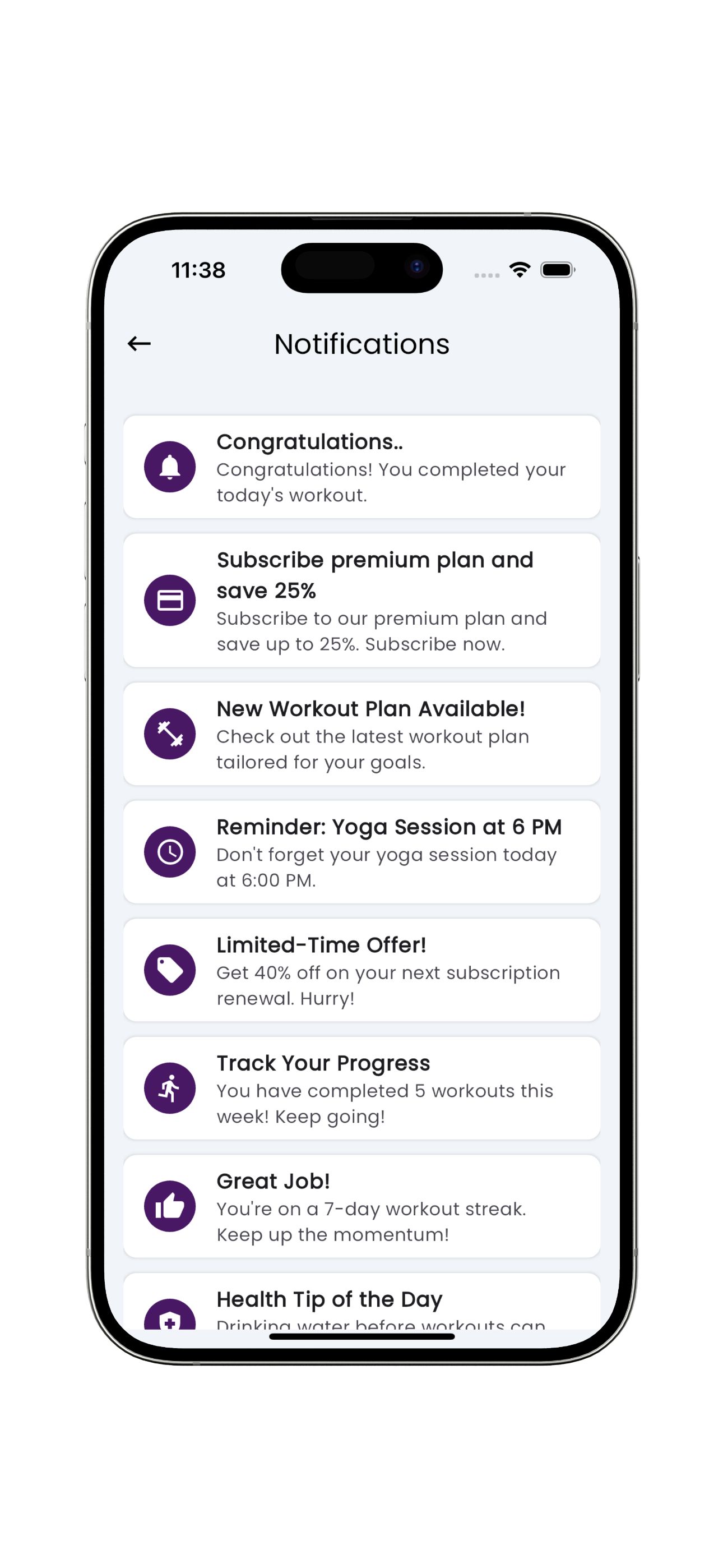The image size is (723, 1568).
Task: Open the Track Your Progress notification
Action: coord(361,1088)
